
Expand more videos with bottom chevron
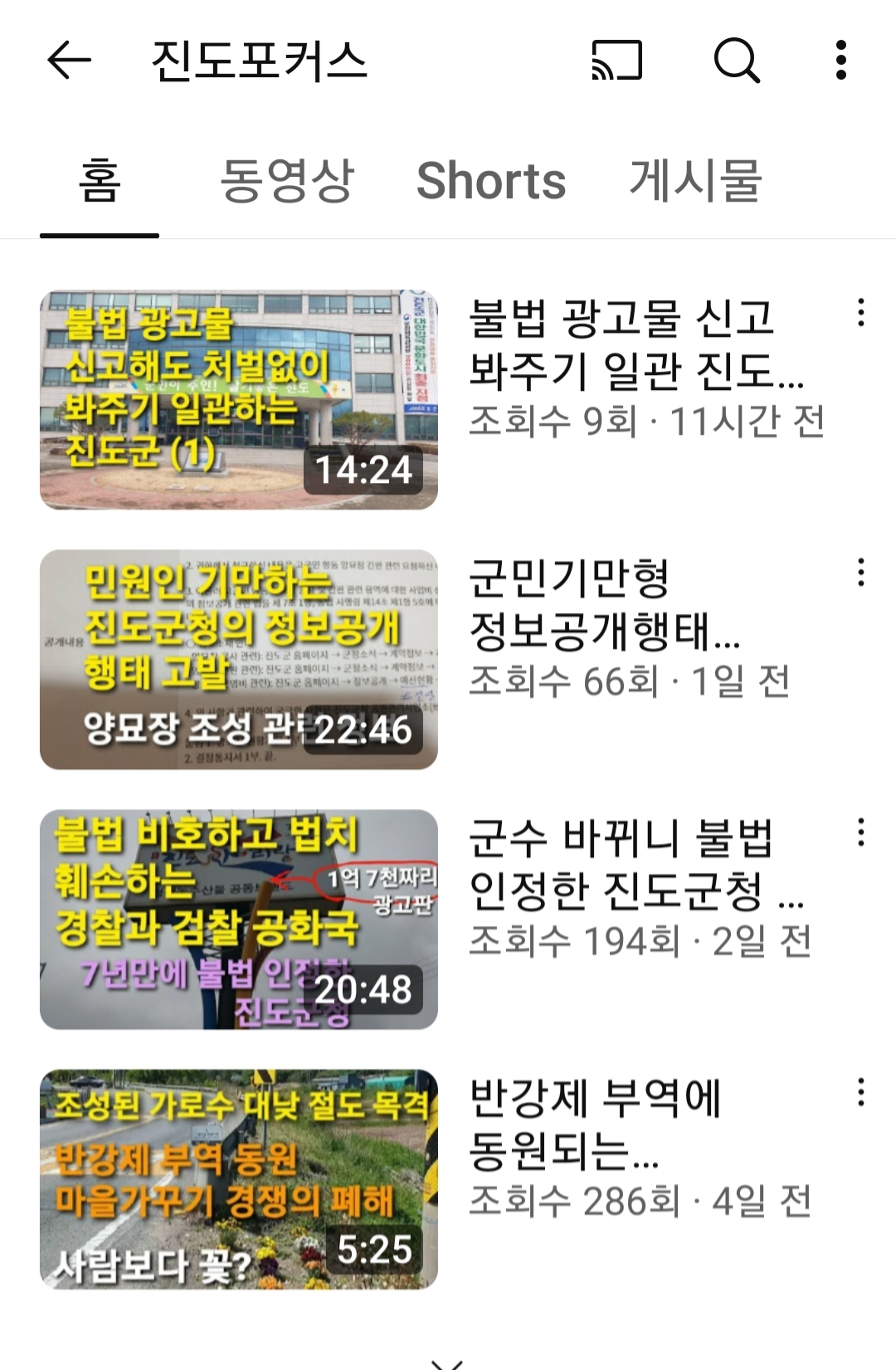[x=448, y=1363]
